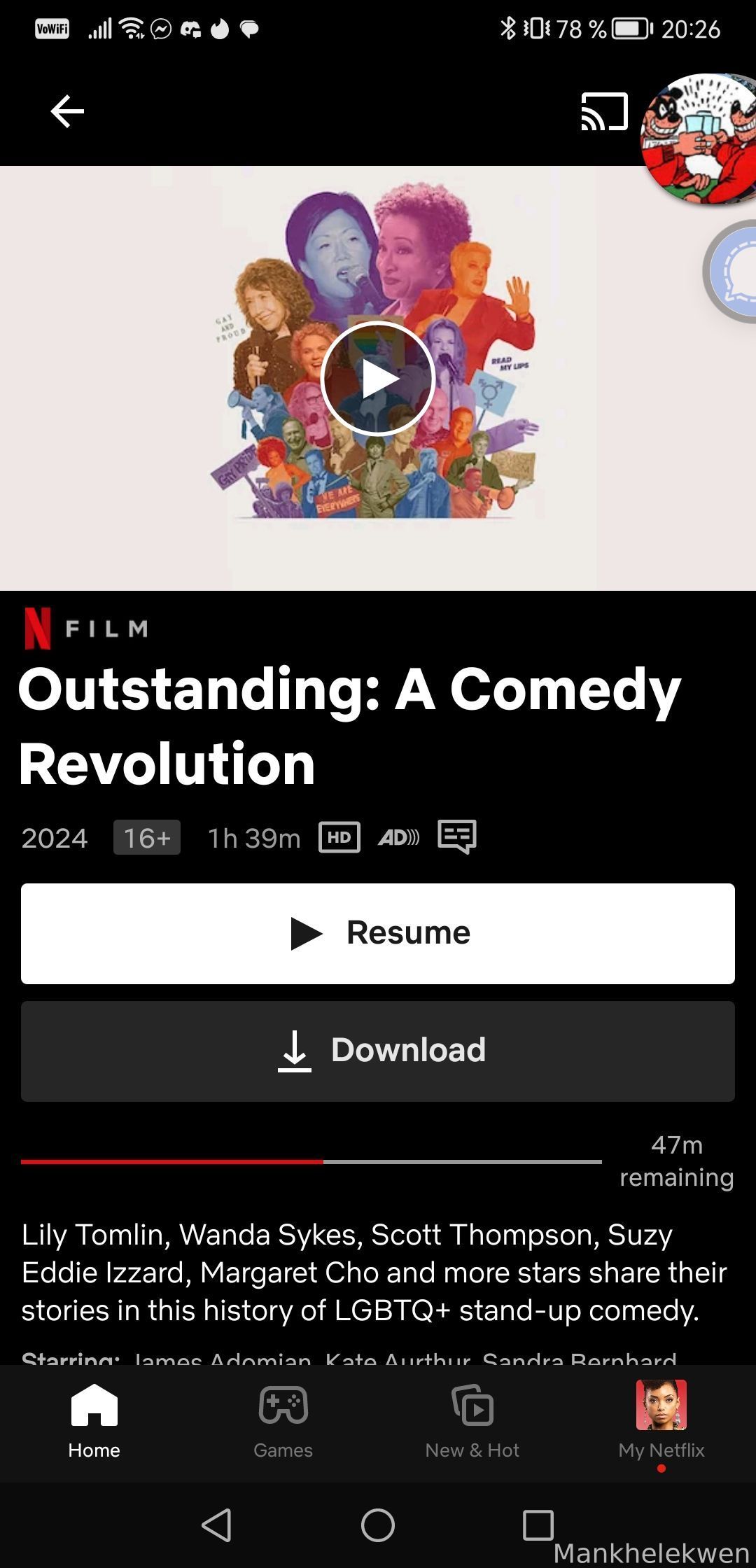This screenshot has width=756, height=1568.
Task: Play the trailer preview
Action: 378,379
